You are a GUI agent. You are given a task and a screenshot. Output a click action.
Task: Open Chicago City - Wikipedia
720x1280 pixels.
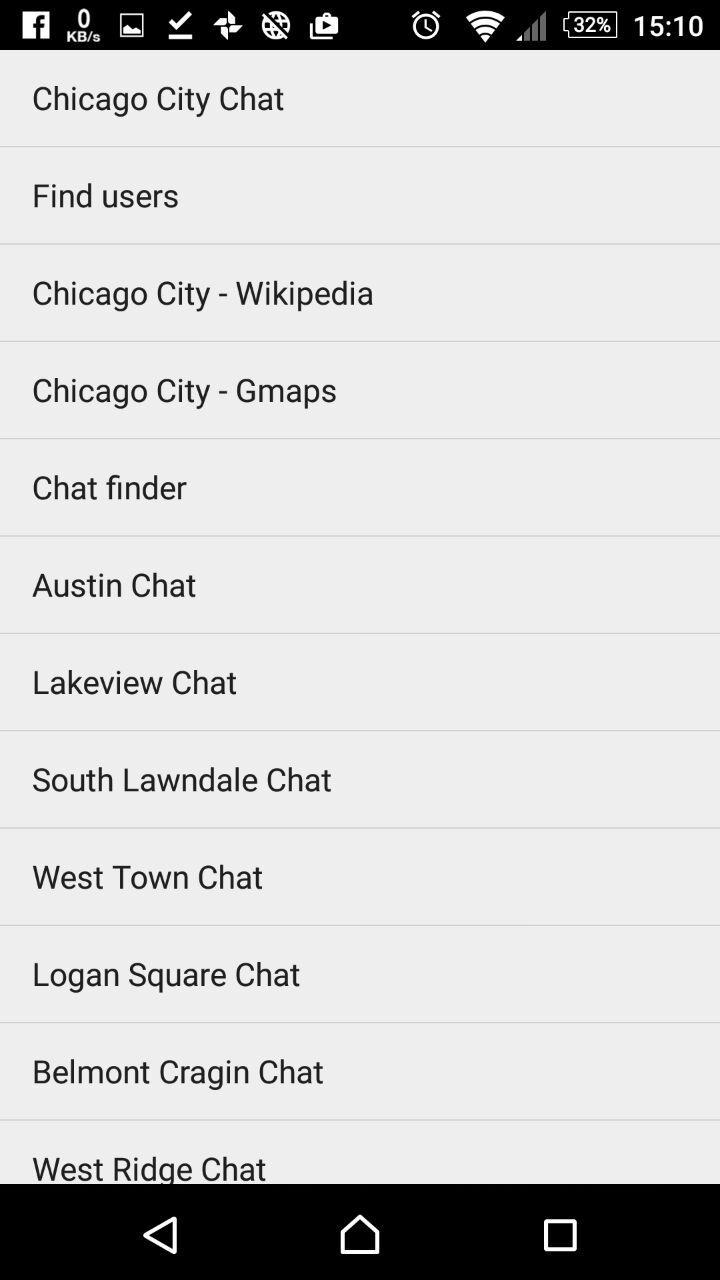coord(360,292)
